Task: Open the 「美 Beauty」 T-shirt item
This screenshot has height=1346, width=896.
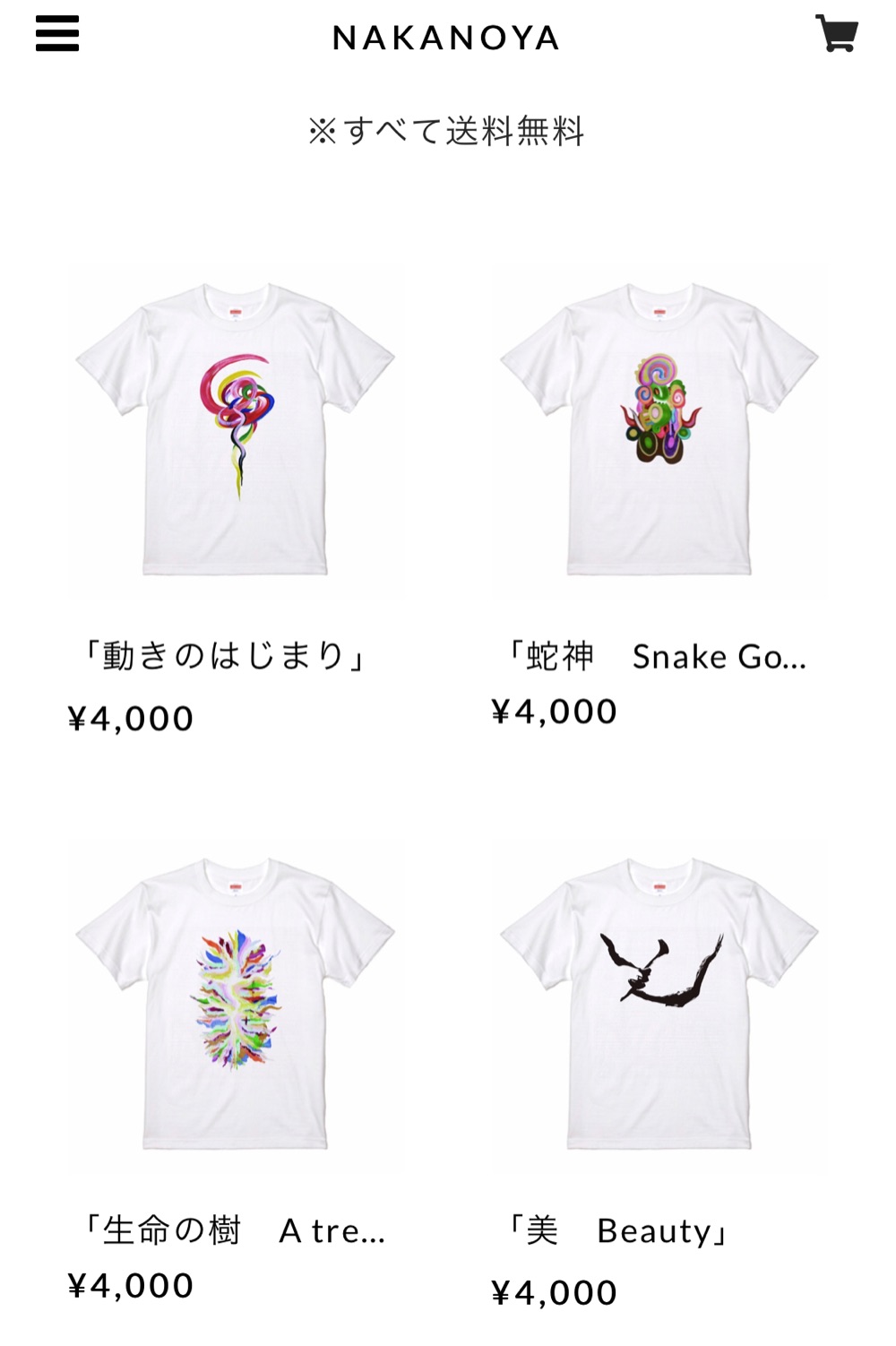Action: click(x=659, y=1004)
